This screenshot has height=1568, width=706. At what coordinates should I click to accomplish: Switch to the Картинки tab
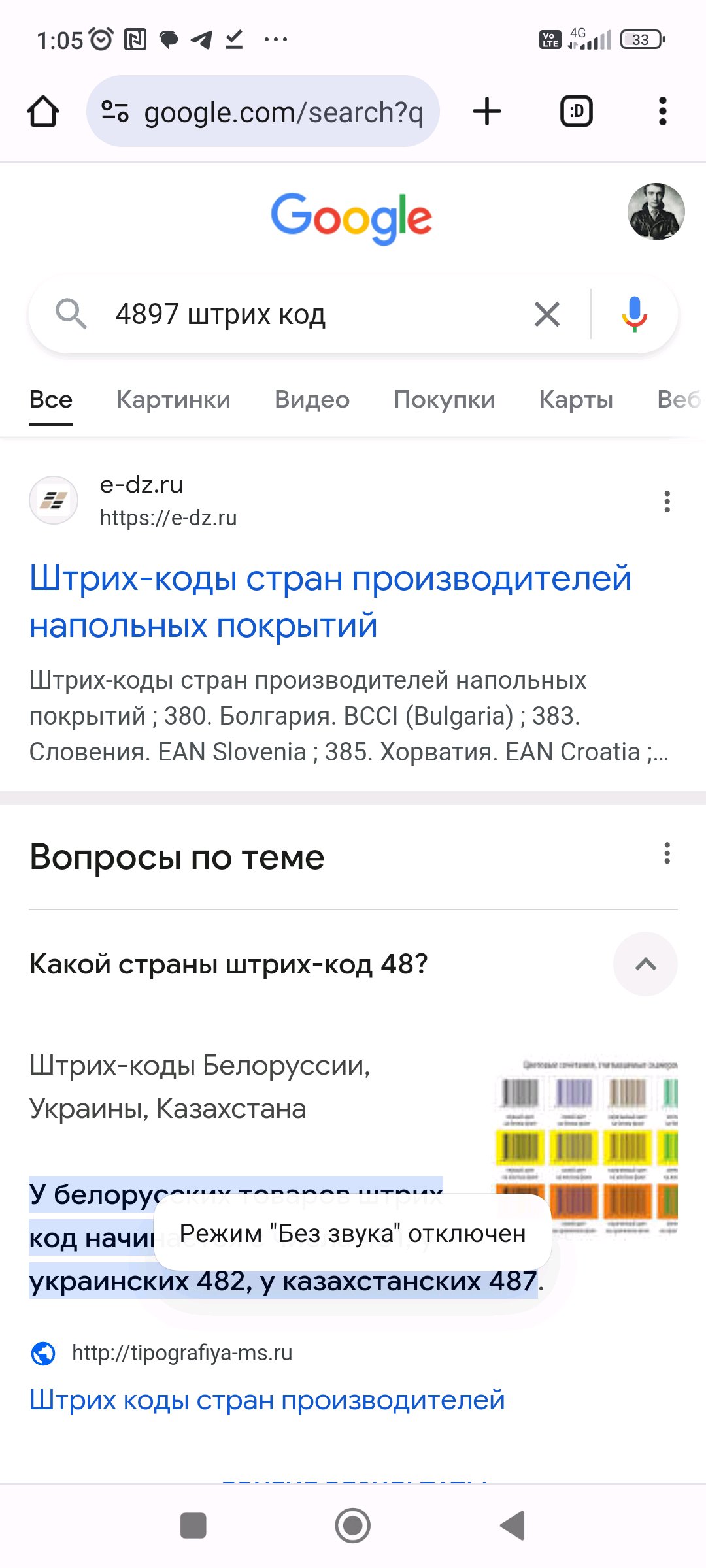[x=173, y=400]
